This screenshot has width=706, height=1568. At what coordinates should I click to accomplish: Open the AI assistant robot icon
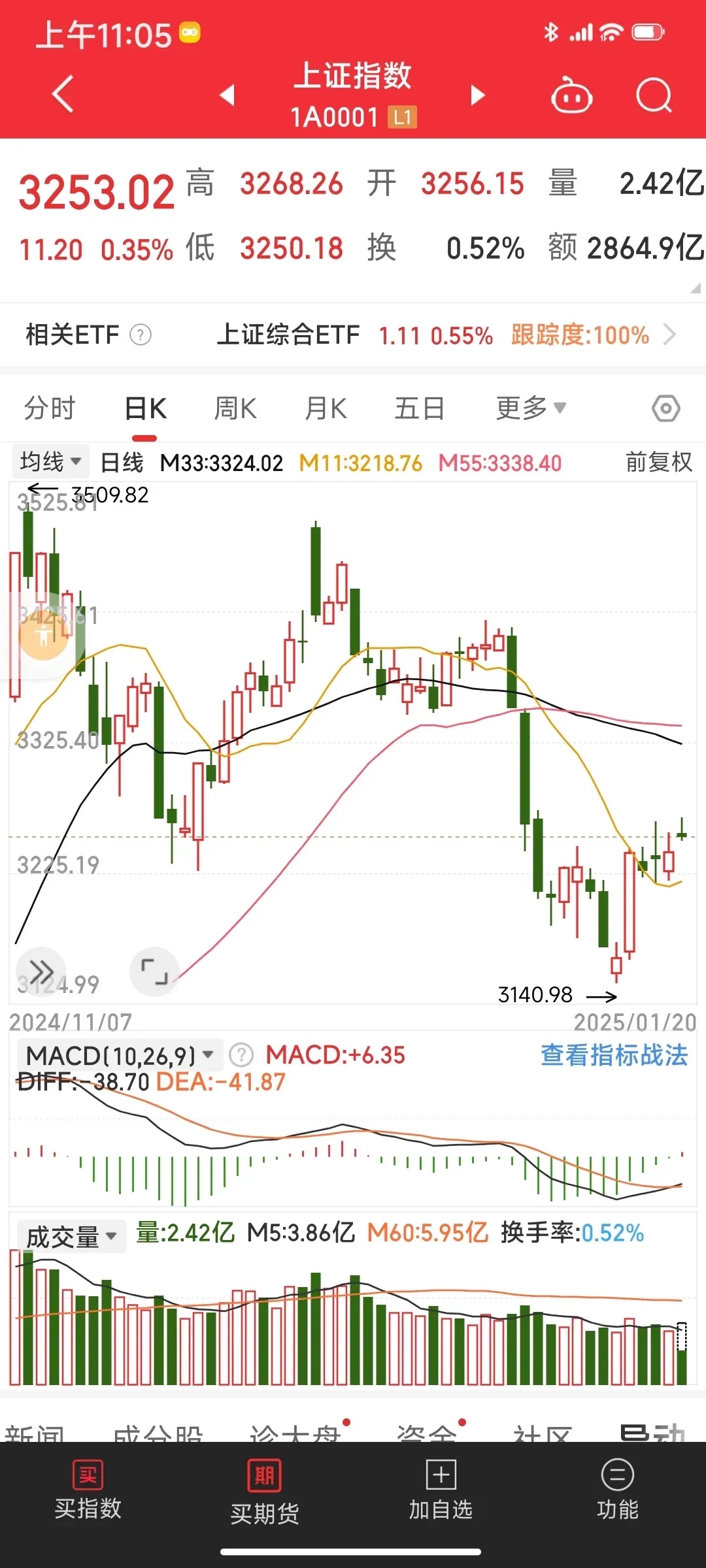pos(571,95)
